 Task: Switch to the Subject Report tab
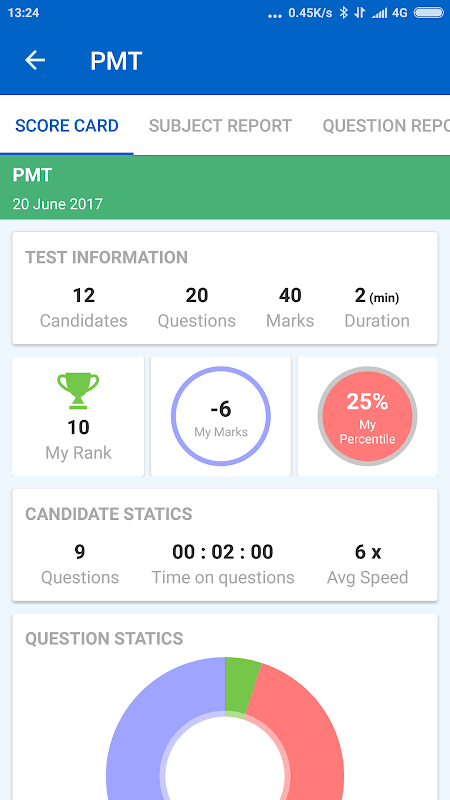(220, 126)
